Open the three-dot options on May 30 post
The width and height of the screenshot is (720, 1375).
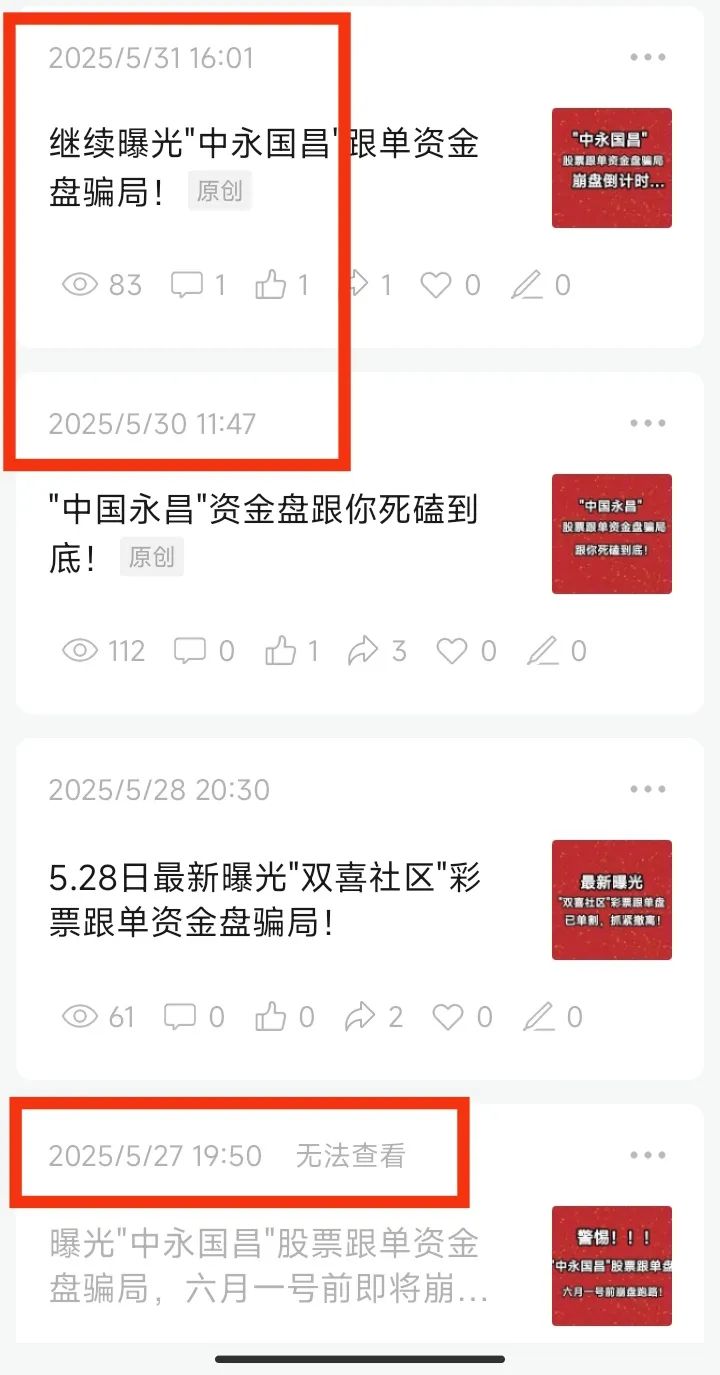649,422
